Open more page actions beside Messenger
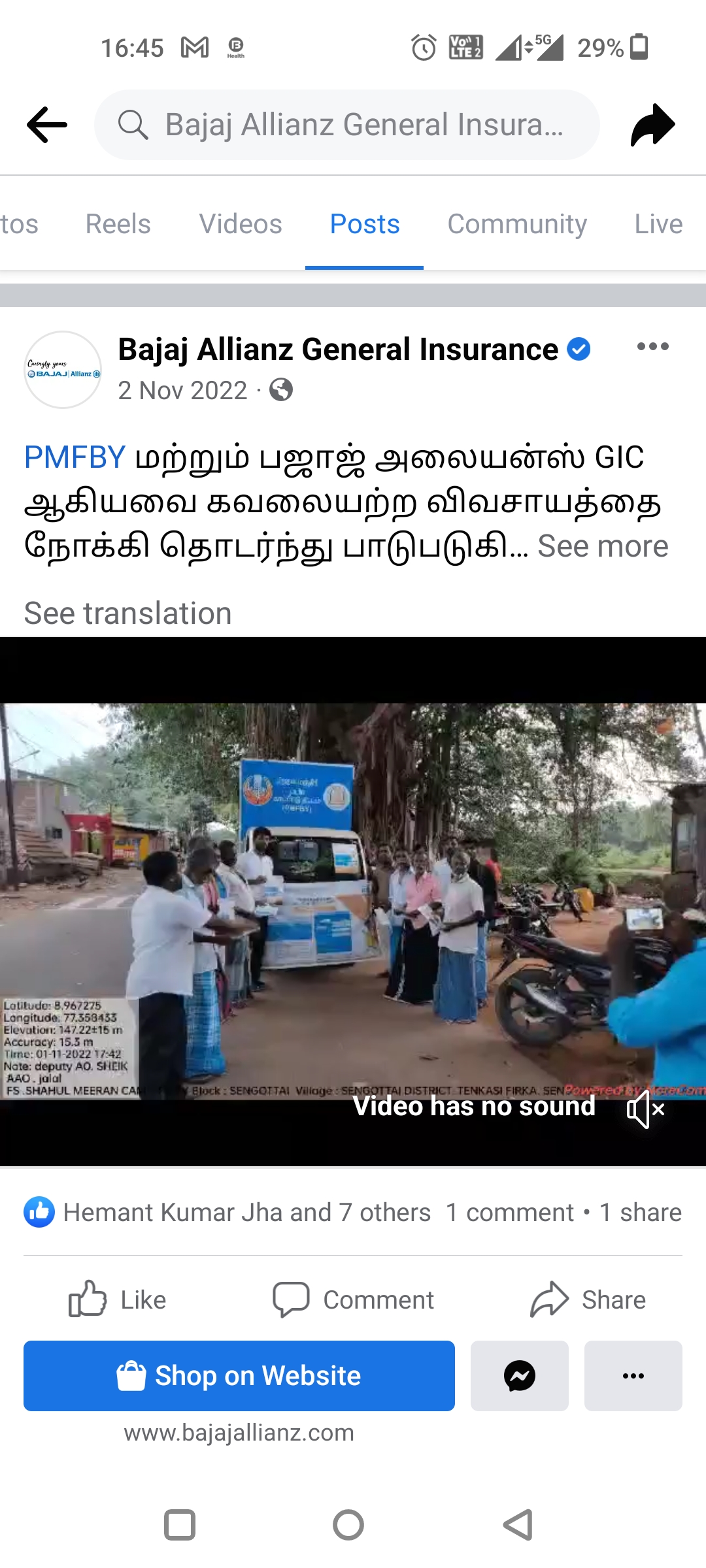 point(633,1376)
